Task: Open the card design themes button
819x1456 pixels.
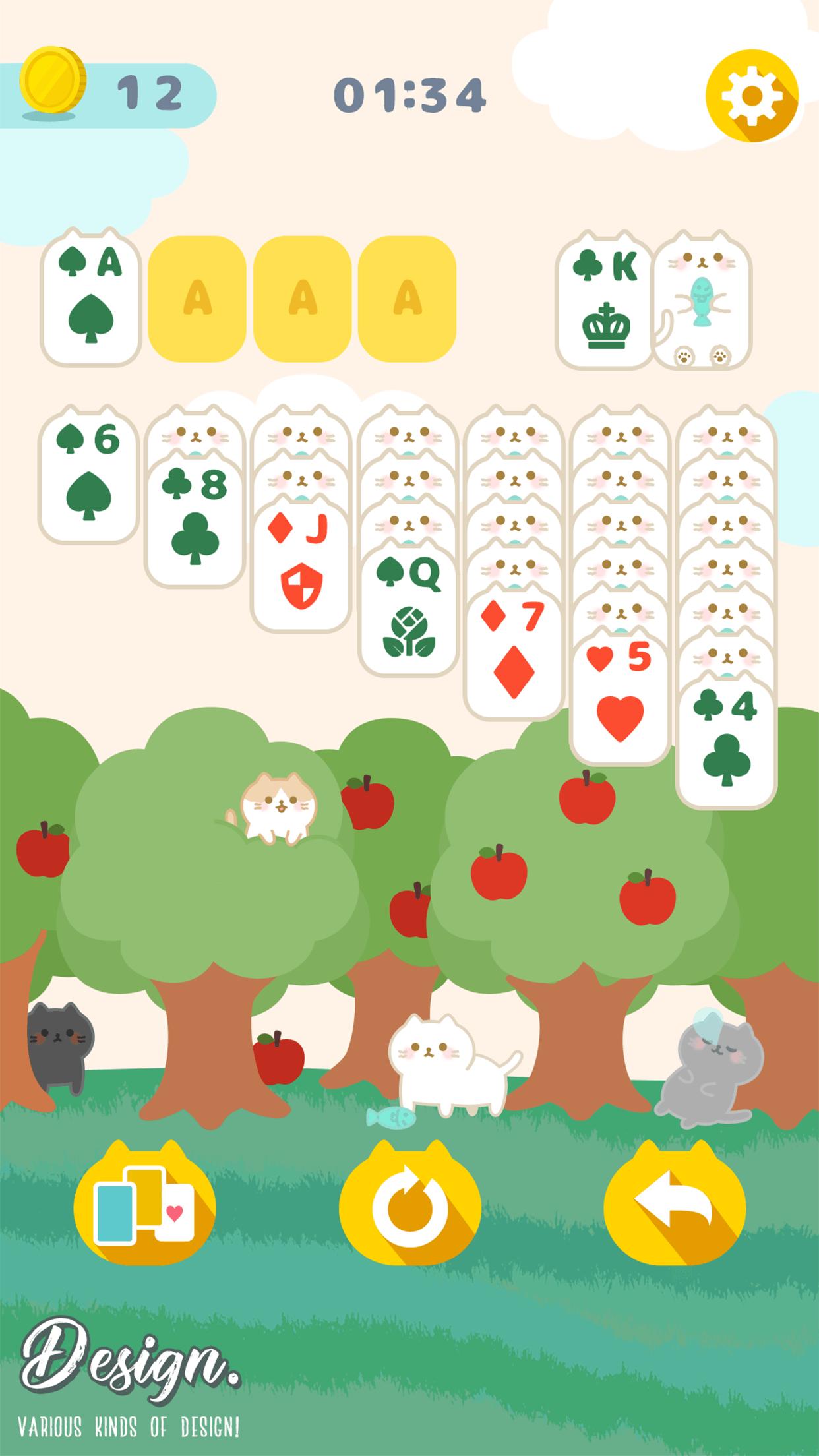Action: point(144,1205)
